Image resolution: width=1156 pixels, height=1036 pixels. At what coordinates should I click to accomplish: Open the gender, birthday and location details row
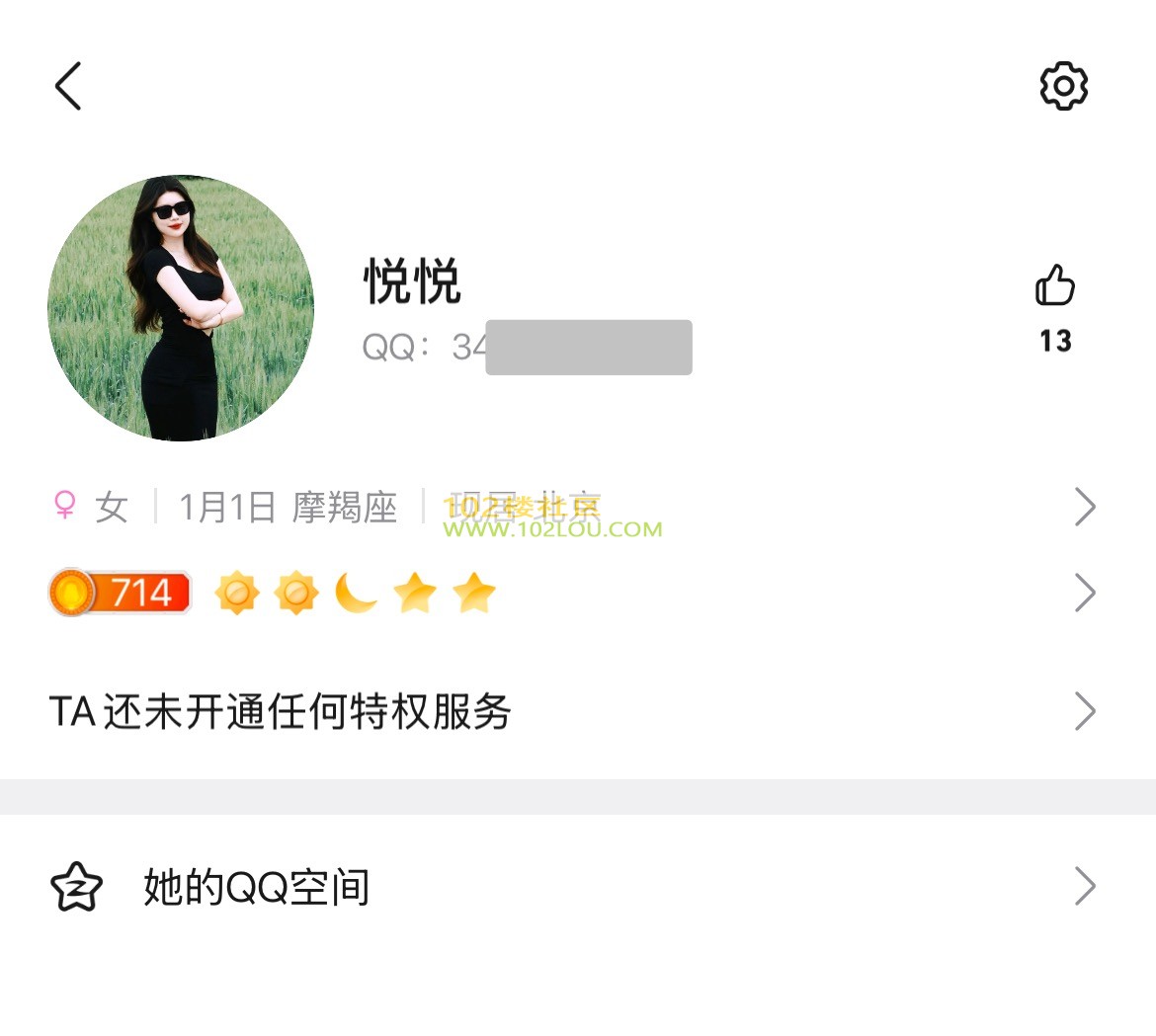pos(573,508)
